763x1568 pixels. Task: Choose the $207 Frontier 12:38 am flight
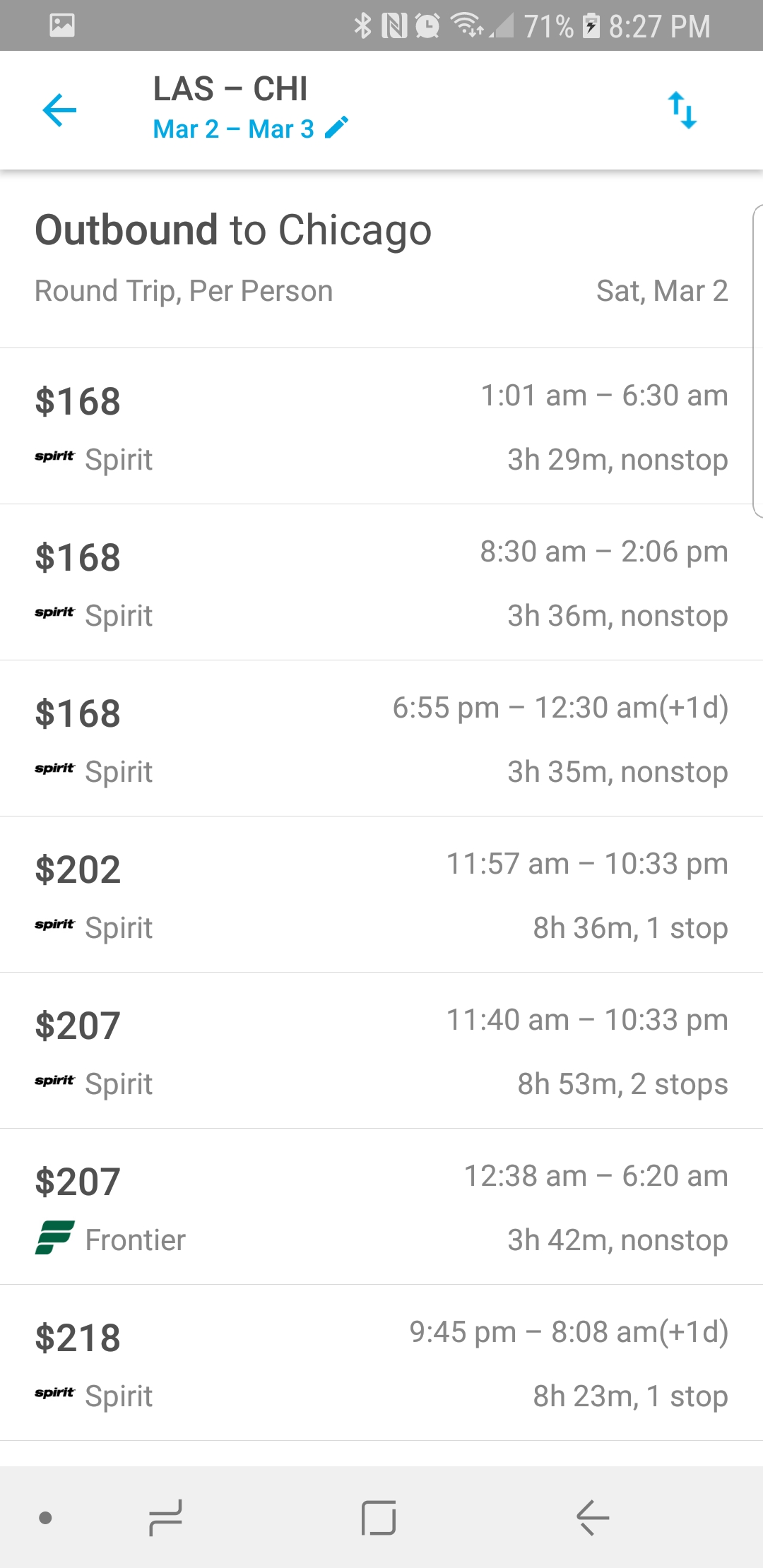coord(381,1206)
